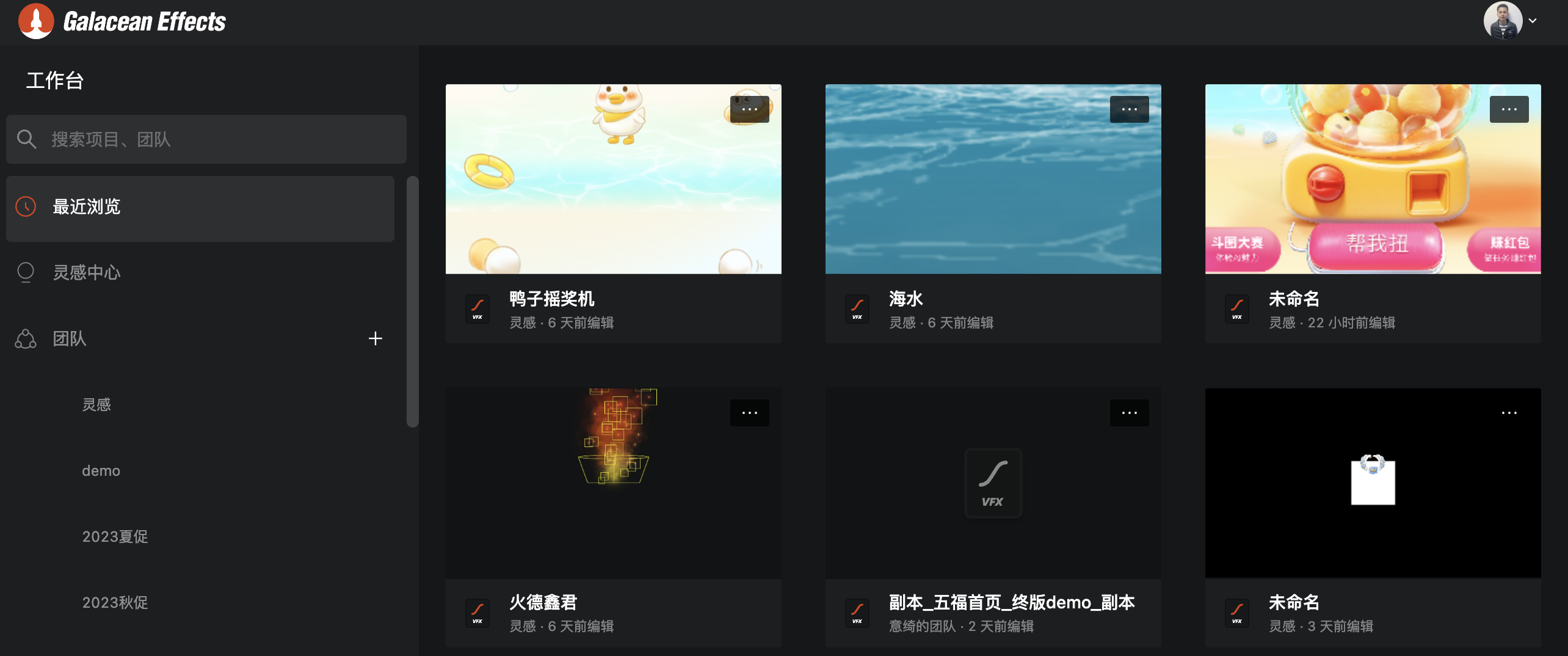This screenshot has width=1568, height=656.
Task: Open the 灵感 team
Action: (x=96, y=405)
